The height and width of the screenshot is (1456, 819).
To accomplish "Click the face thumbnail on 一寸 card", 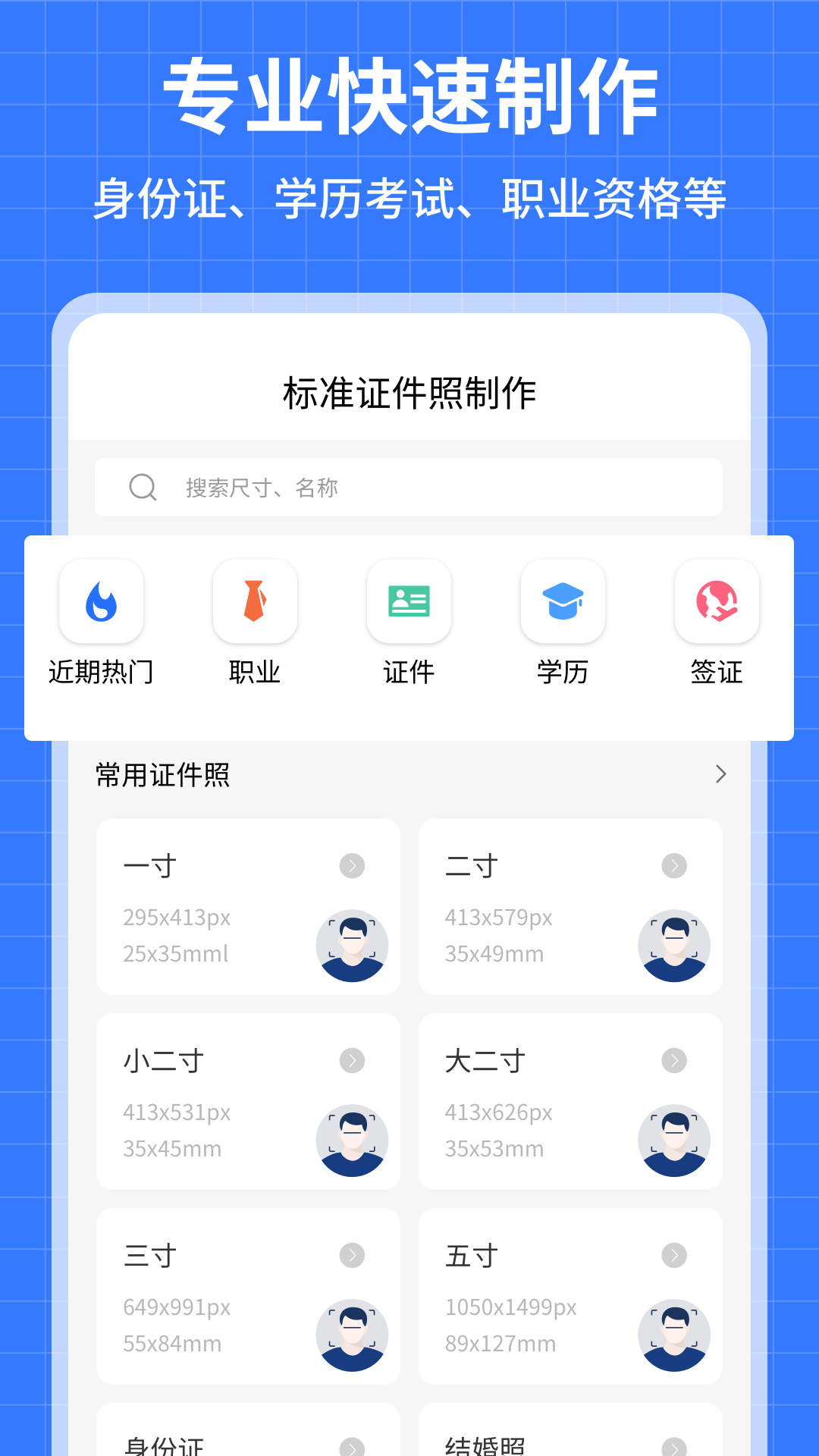I will click(x=351, y=946).
